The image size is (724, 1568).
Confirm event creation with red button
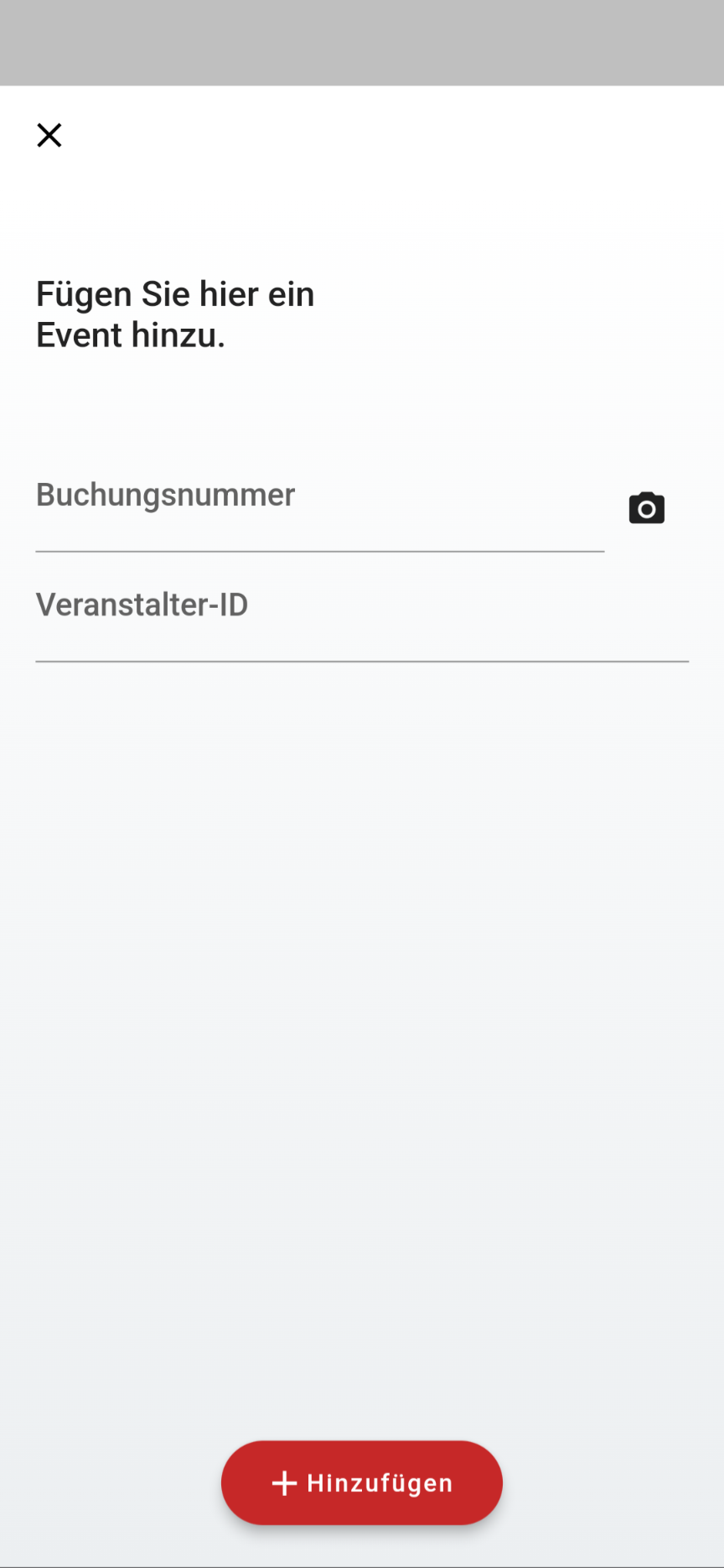361,1482
